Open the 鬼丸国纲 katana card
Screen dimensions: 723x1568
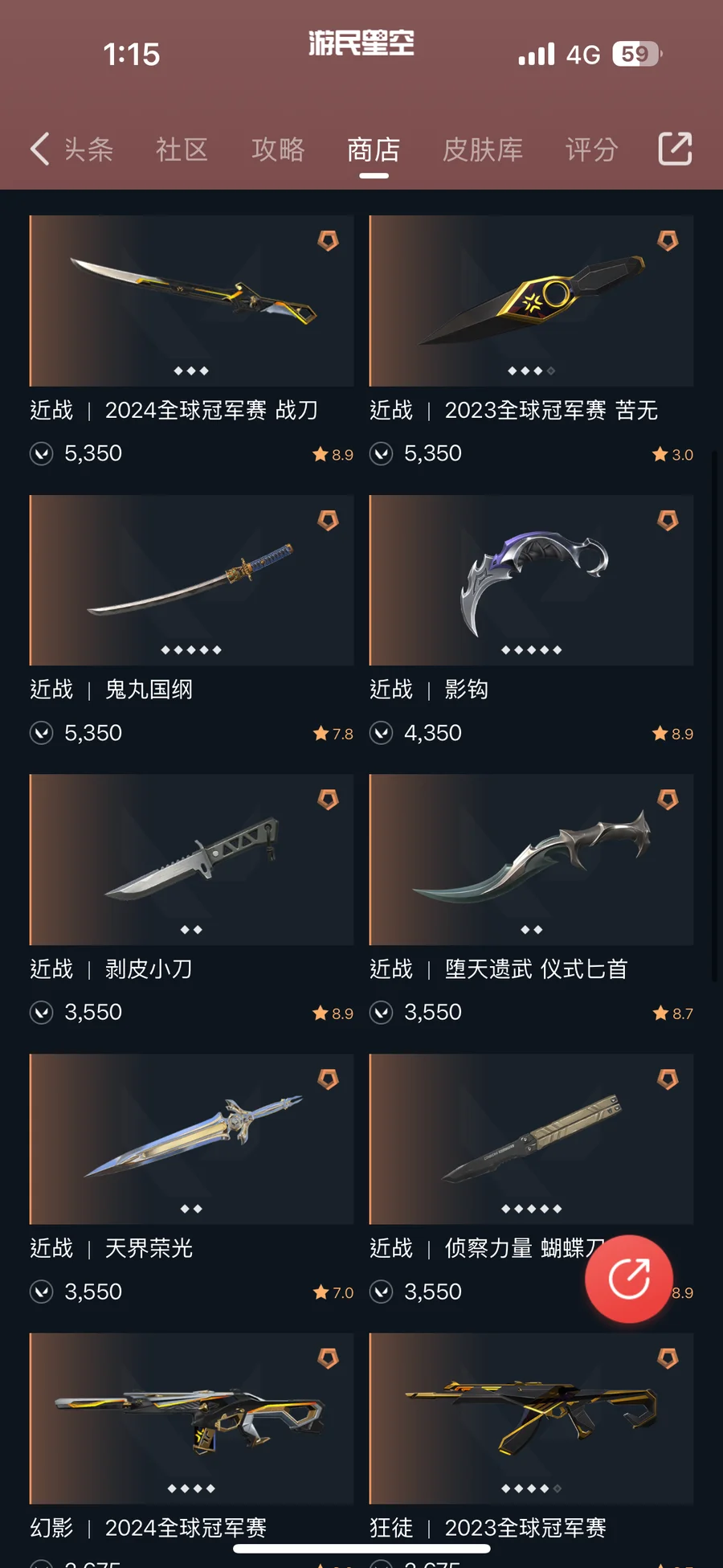[191, 580]
